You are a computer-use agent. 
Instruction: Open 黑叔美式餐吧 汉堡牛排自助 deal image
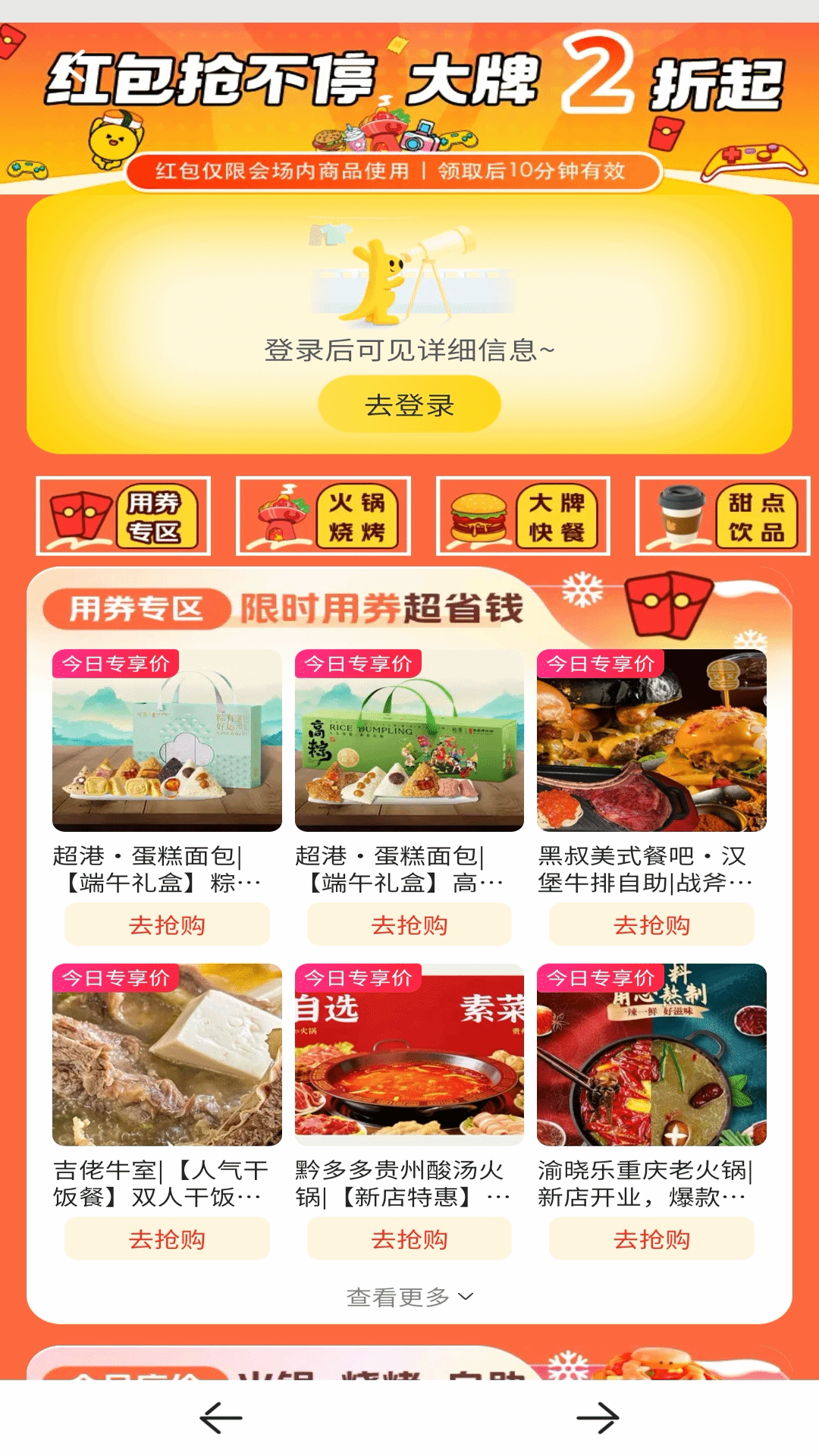[651, 741]
